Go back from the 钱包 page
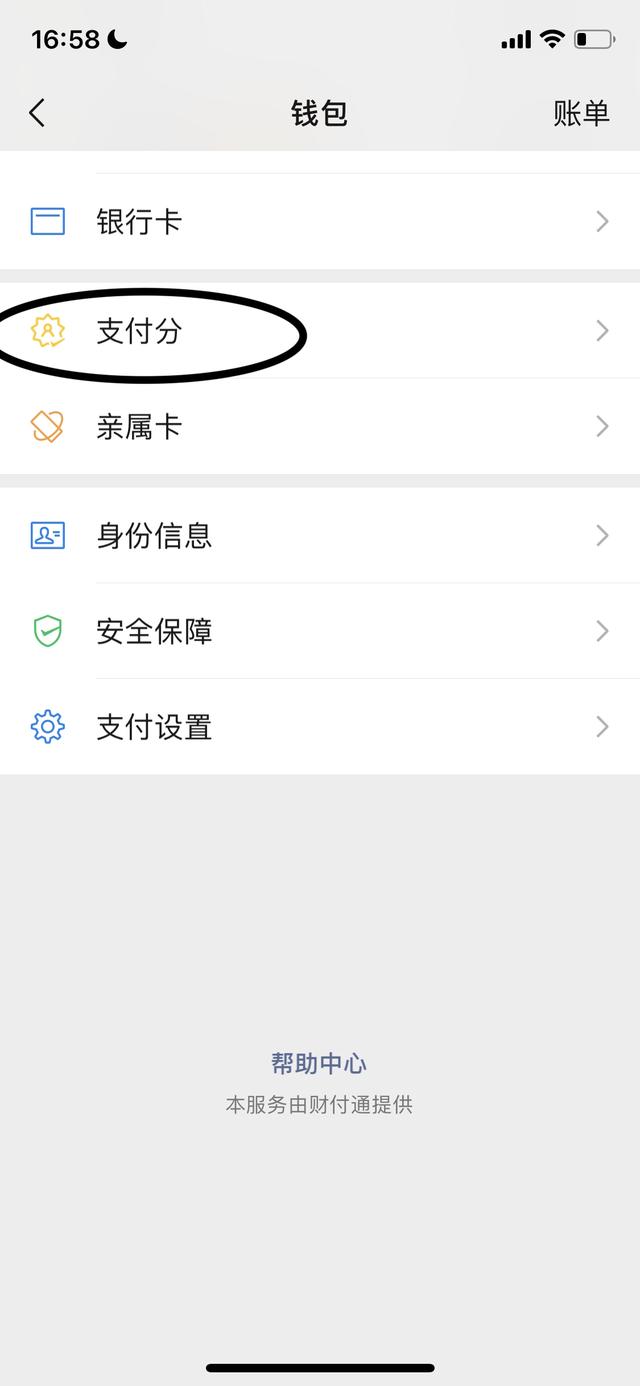640x1386 pixels. (38, 113)
